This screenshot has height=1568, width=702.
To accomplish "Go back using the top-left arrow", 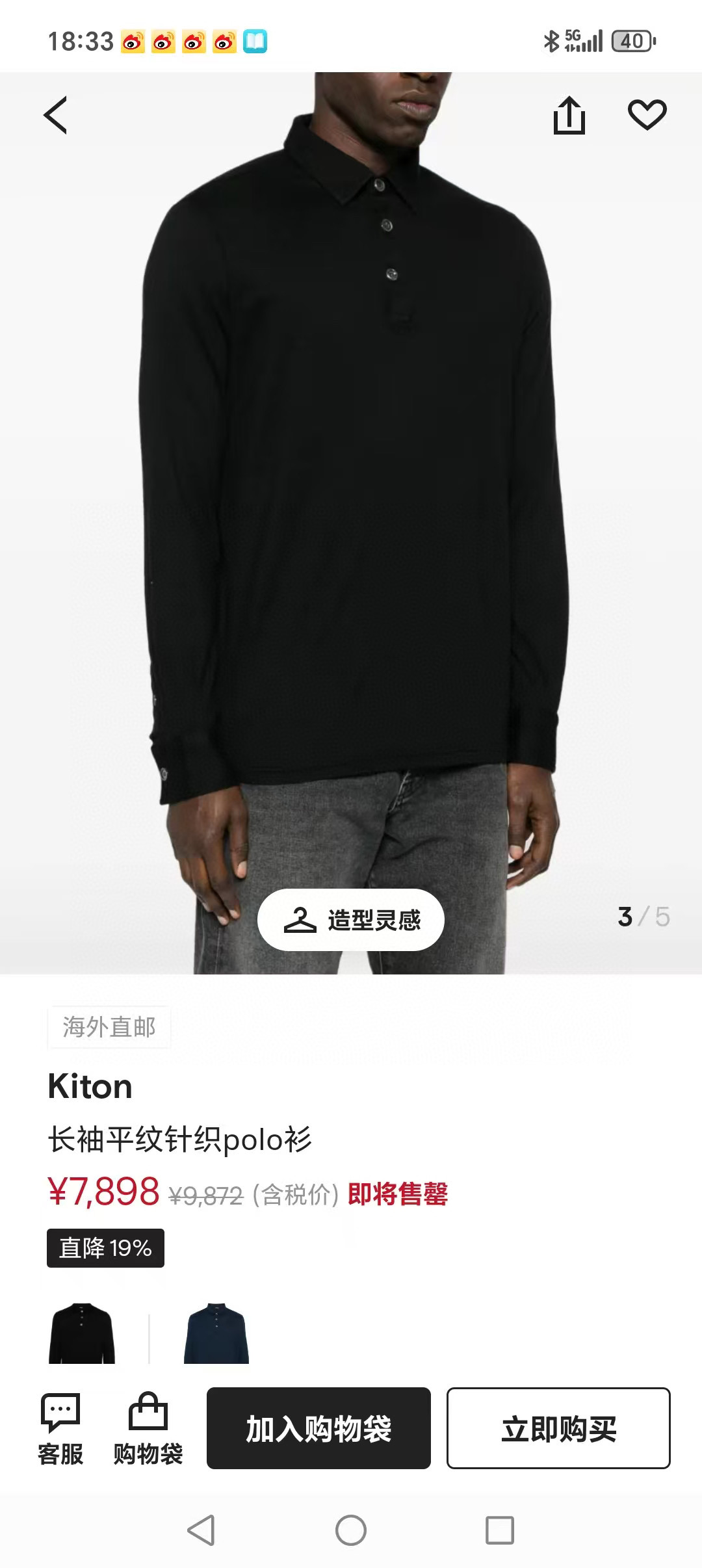I will (x=56, y=115).
